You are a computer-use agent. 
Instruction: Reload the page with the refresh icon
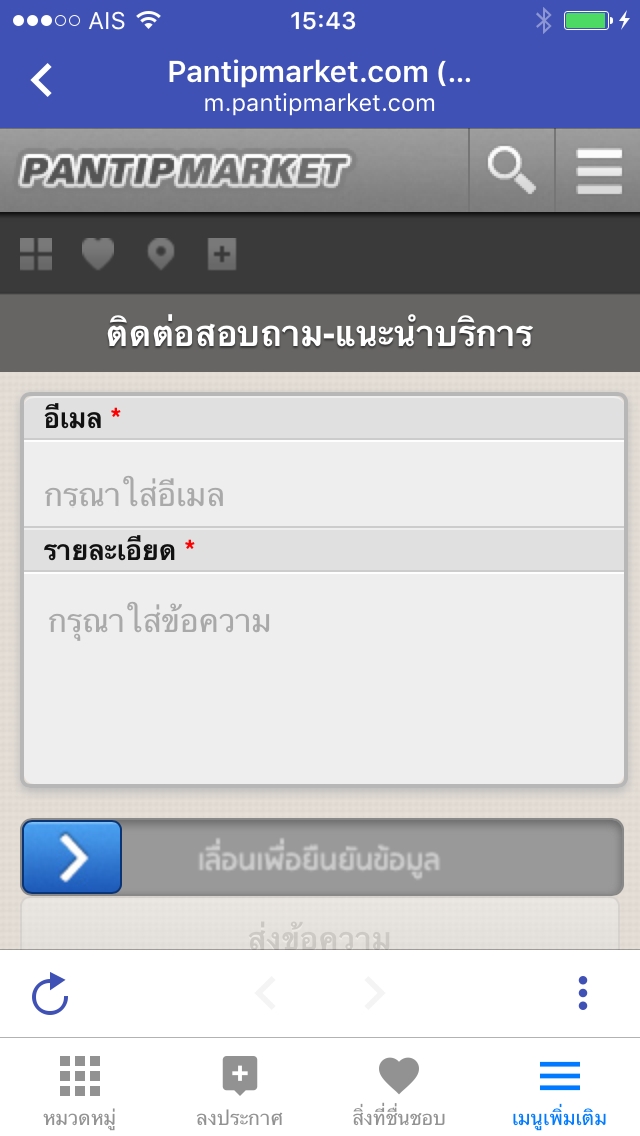pyautogui.click(x=50, y=994)
